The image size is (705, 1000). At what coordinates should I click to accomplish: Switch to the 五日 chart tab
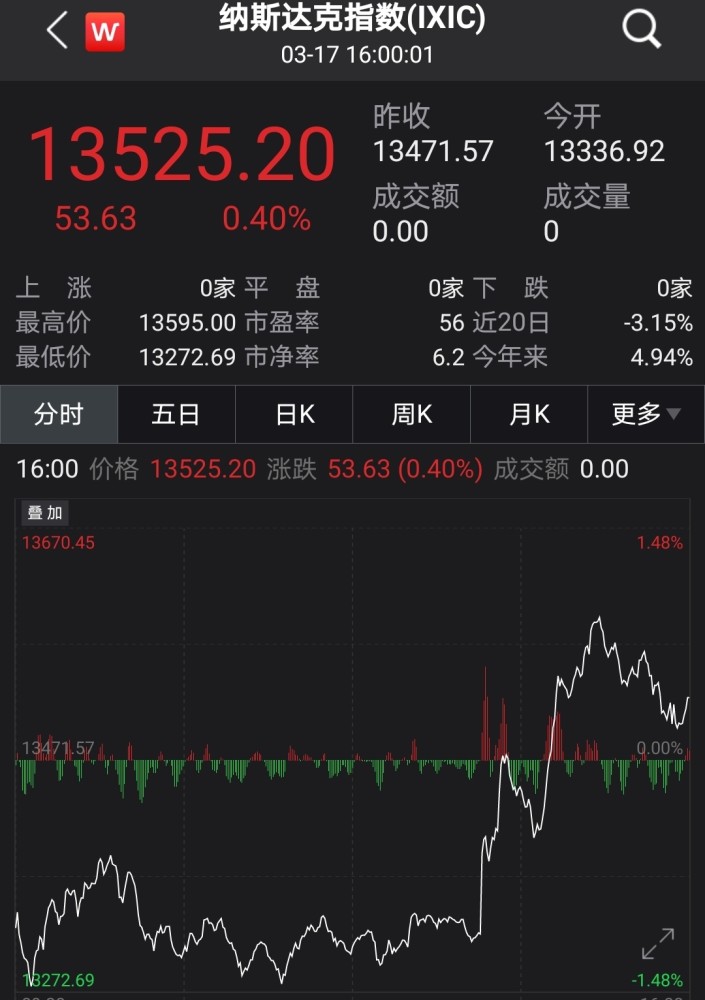[x=176, y=414]
